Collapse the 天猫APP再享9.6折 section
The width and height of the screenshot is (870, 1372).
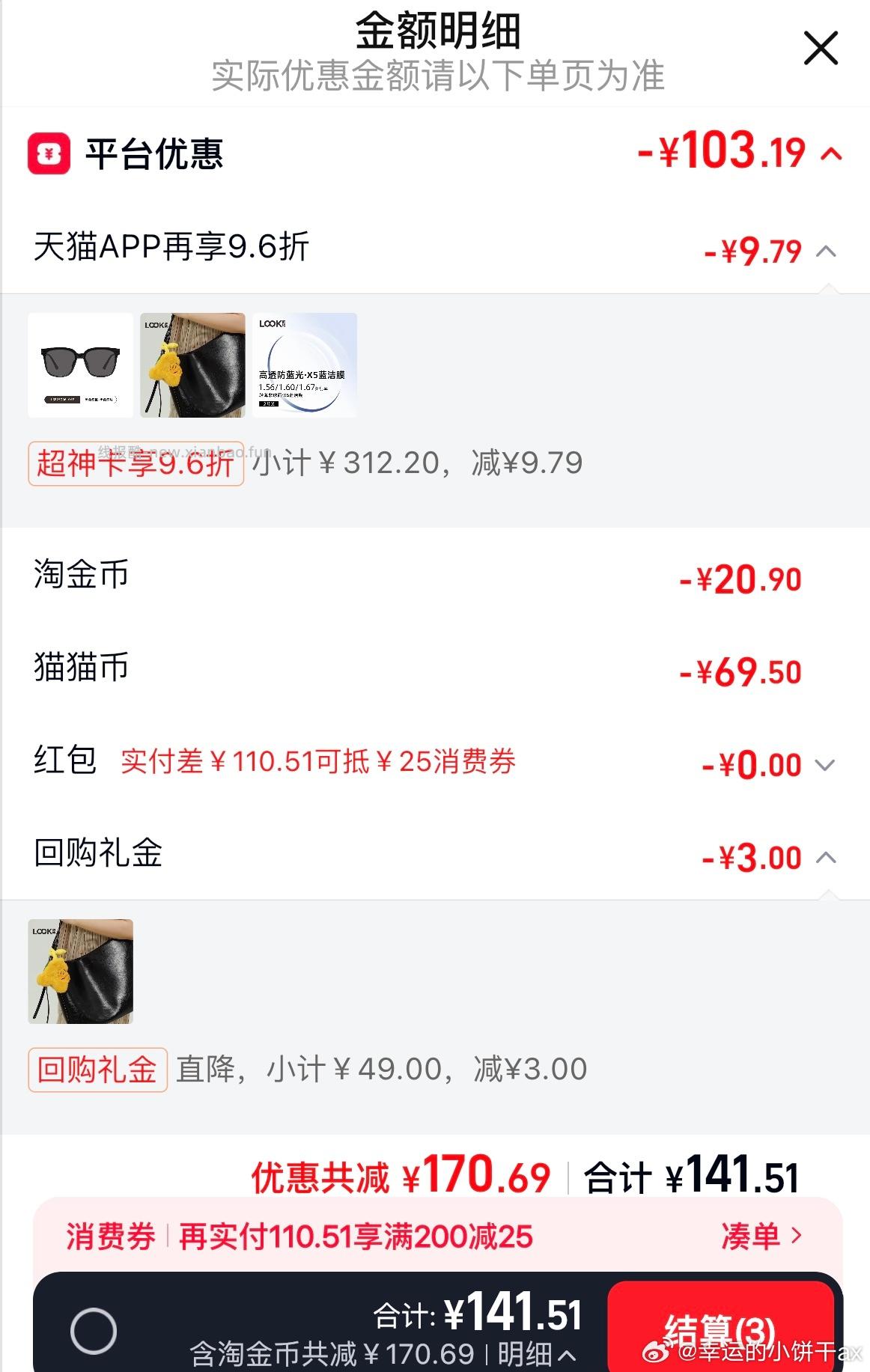coord(827,253)
